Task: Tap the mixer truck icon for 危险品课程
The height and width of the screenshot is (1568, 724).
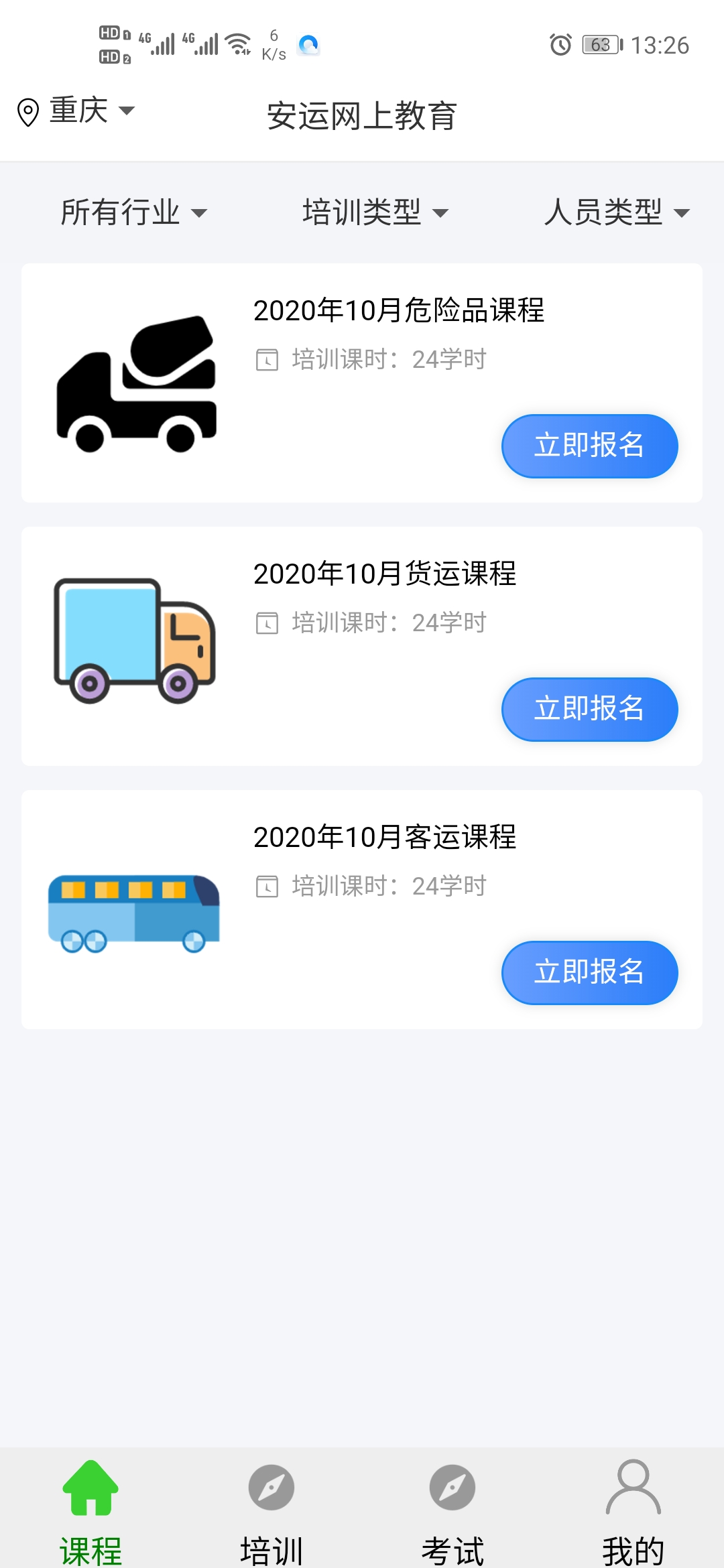Action: (x=137, y=382)
